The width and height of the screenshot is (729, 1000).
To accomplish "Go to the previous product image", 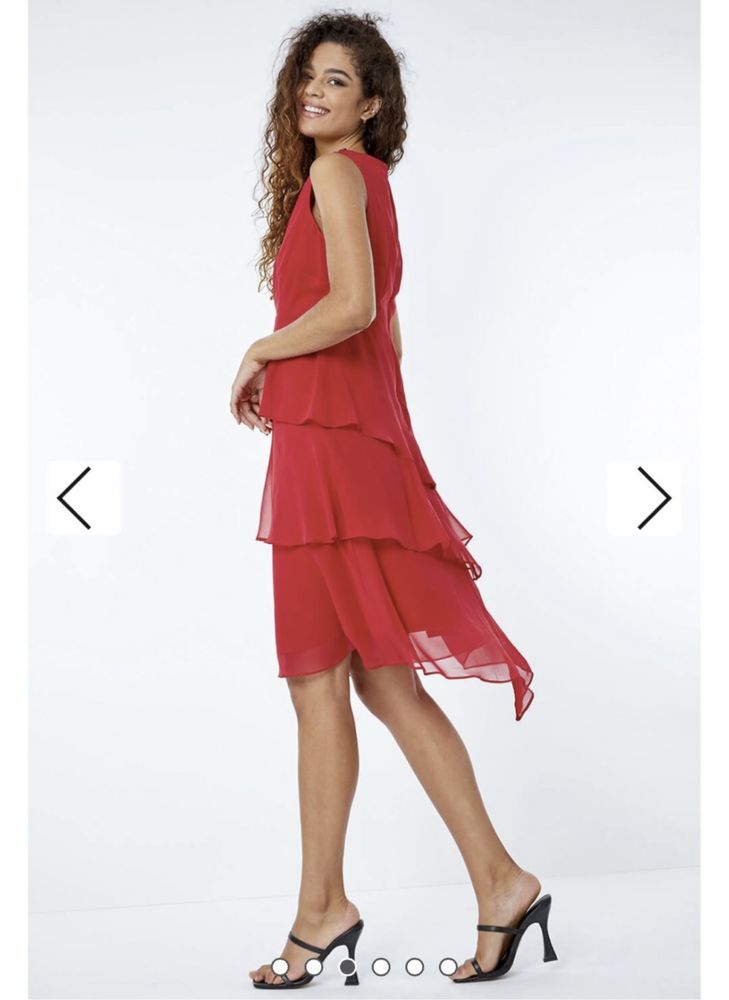I will (75, 497).
